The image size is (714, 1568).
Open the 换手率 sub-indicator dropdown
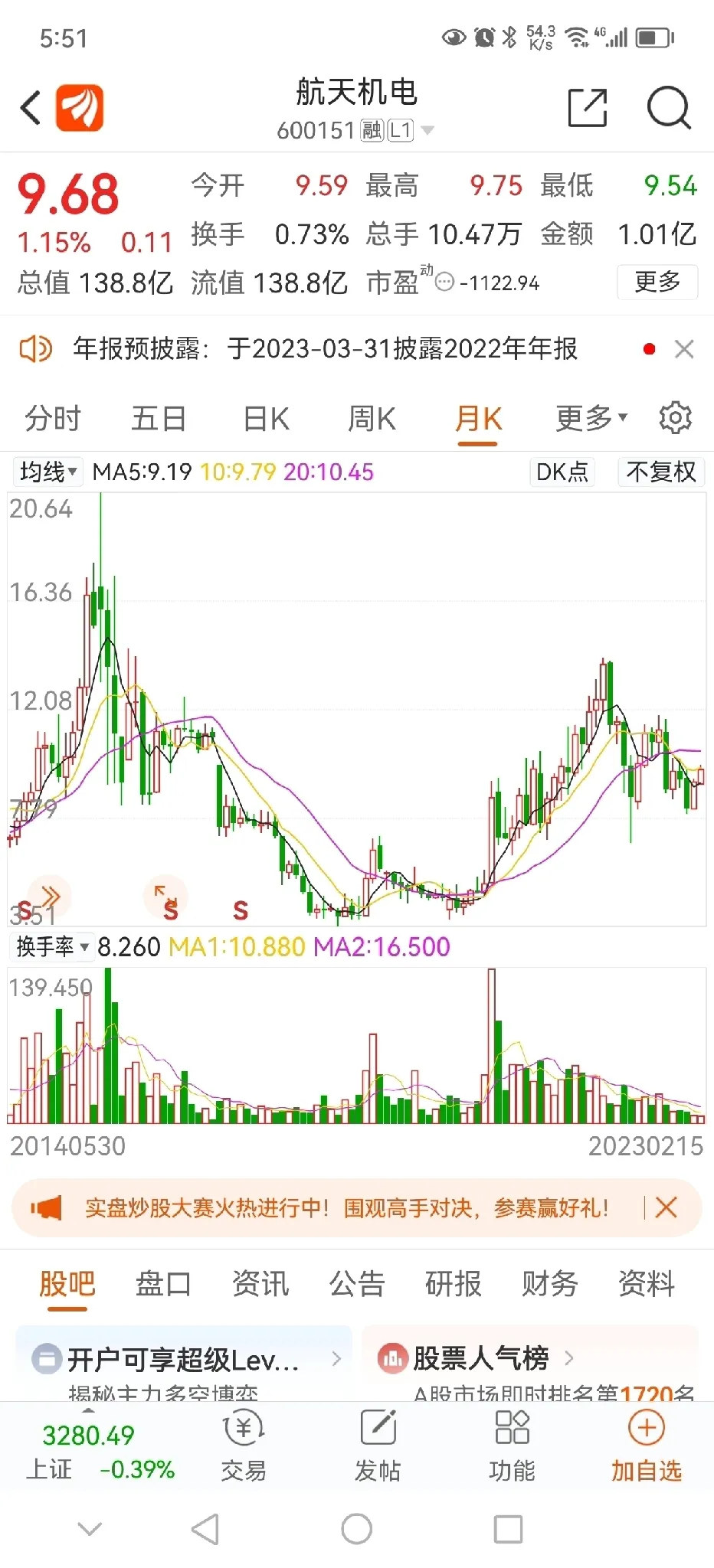coord(51,947)
